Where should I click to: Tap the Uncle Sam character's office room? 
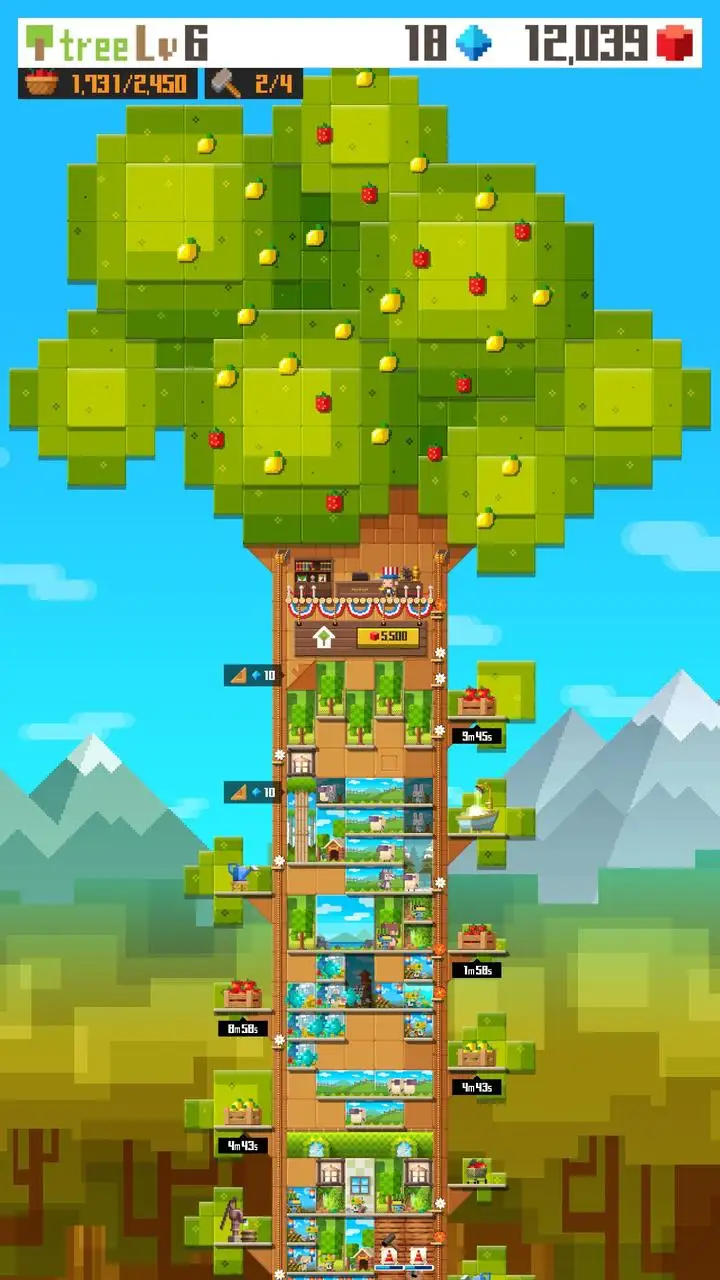[362, 585]
